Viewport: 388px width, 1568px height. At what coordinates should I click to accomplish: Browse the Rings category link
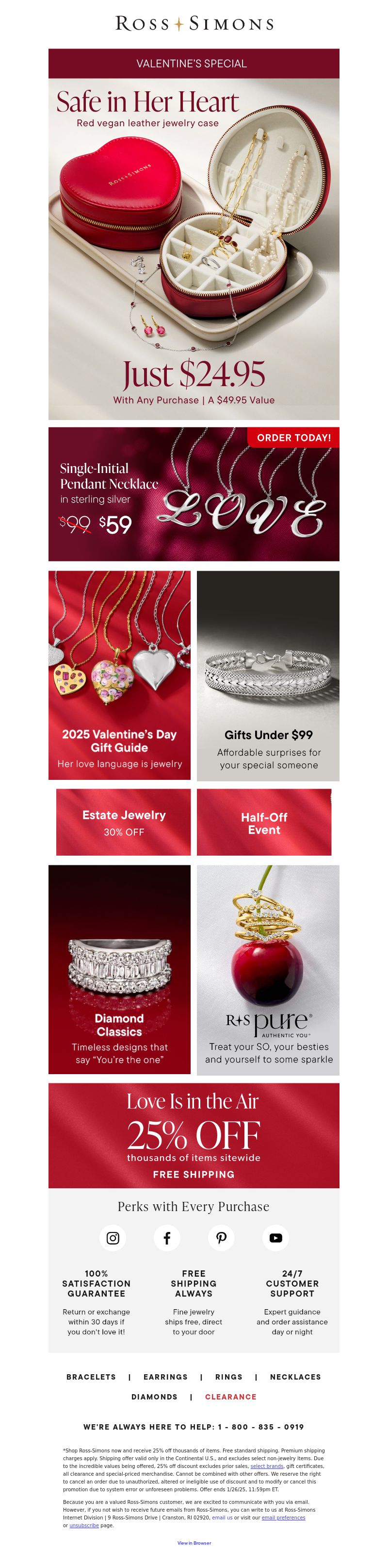[x=228, y=1376]
